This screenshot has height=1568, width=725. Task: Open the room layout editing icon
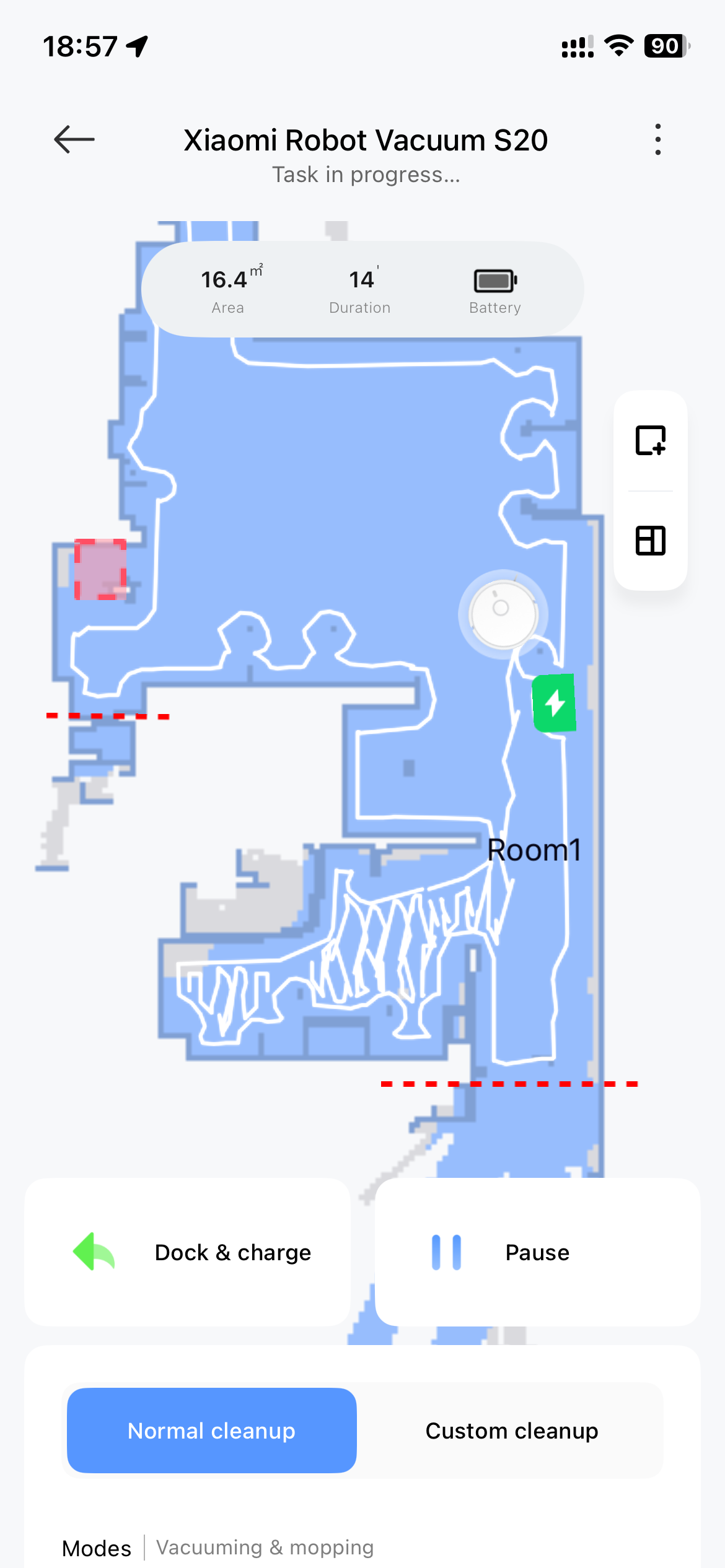pyautogui.click(x=650, y=541)
